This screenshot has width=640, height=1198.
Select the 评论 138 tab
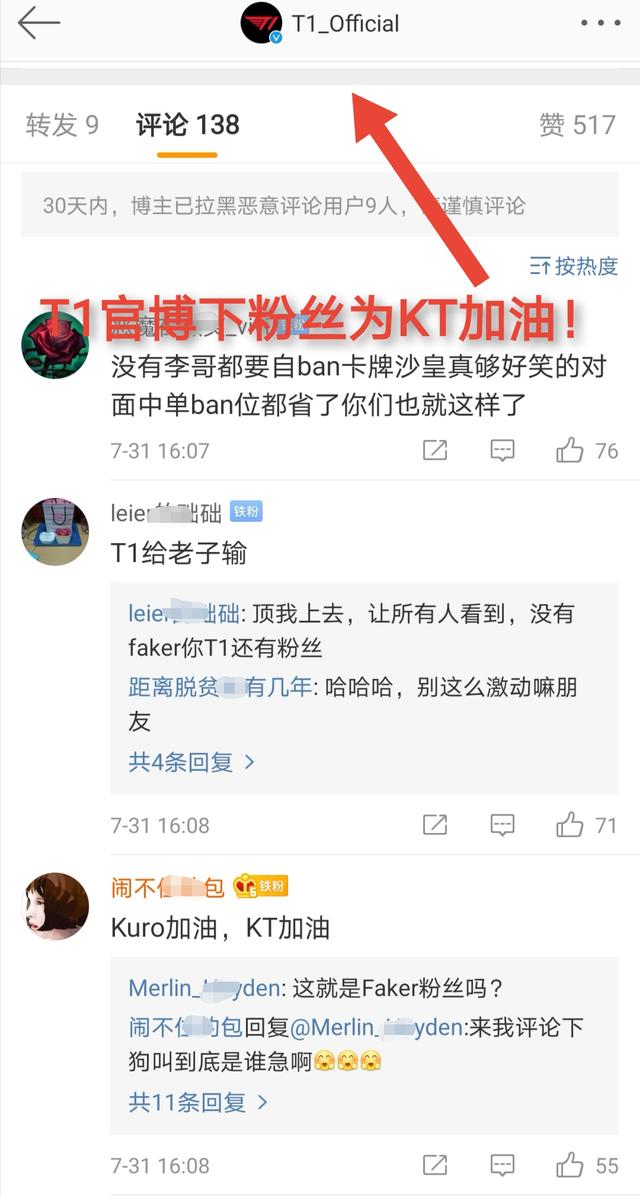188,125
